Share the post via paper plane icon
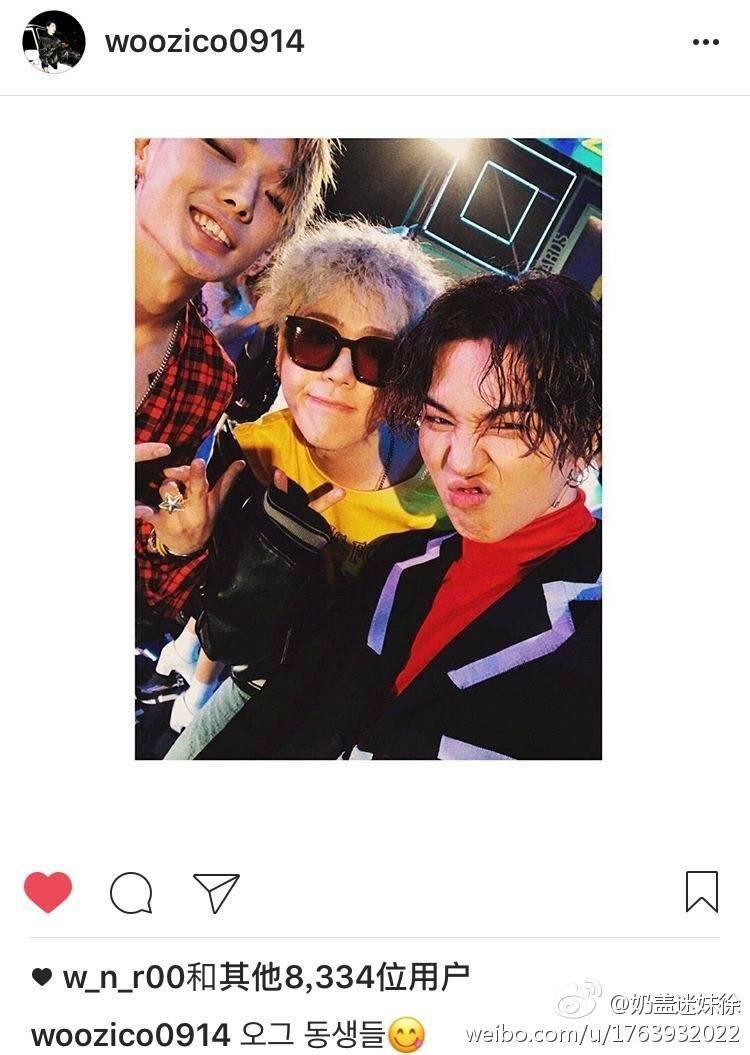The height and width of the screenshot is (1055, 750). [x=216, y=892]
